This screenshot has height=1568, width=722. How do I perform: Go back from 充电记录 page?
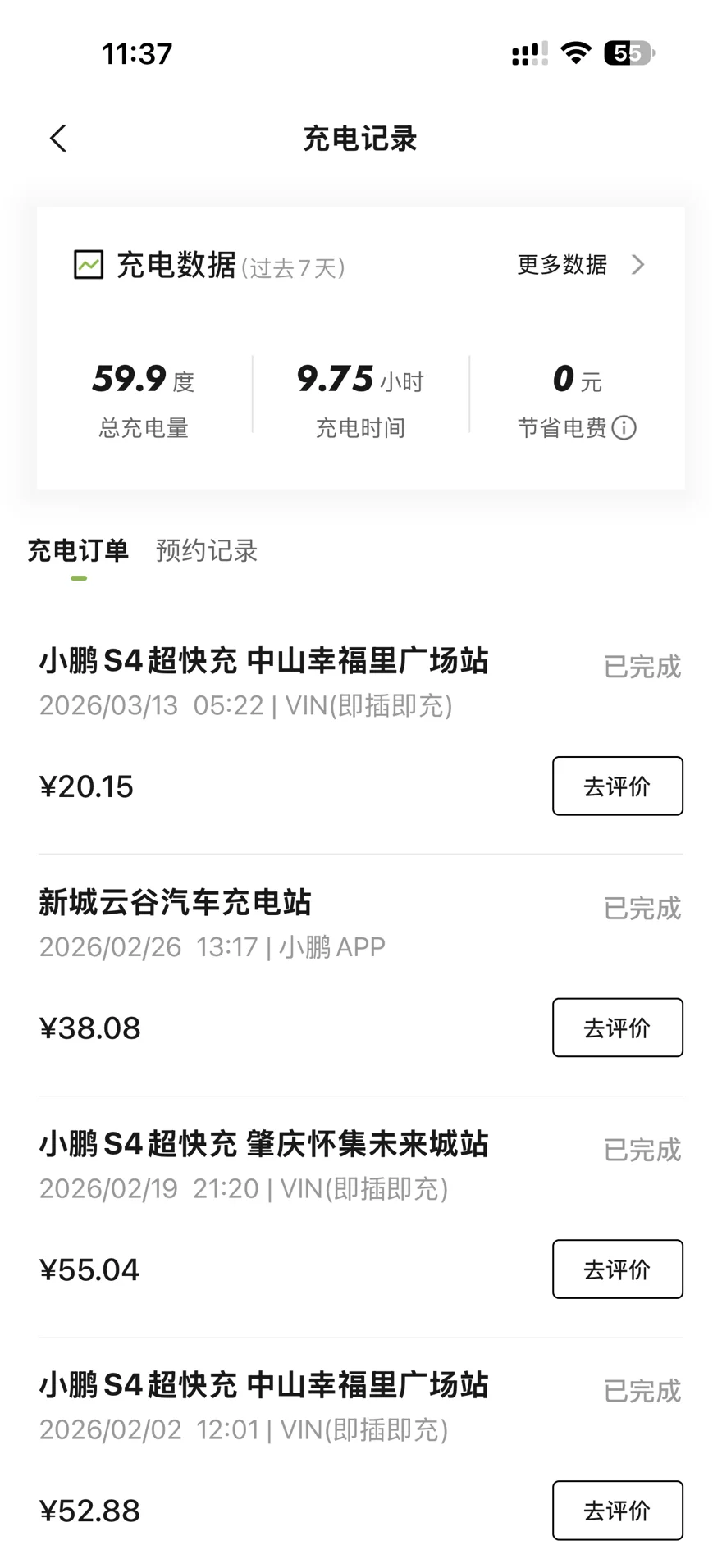coord(57,139)
